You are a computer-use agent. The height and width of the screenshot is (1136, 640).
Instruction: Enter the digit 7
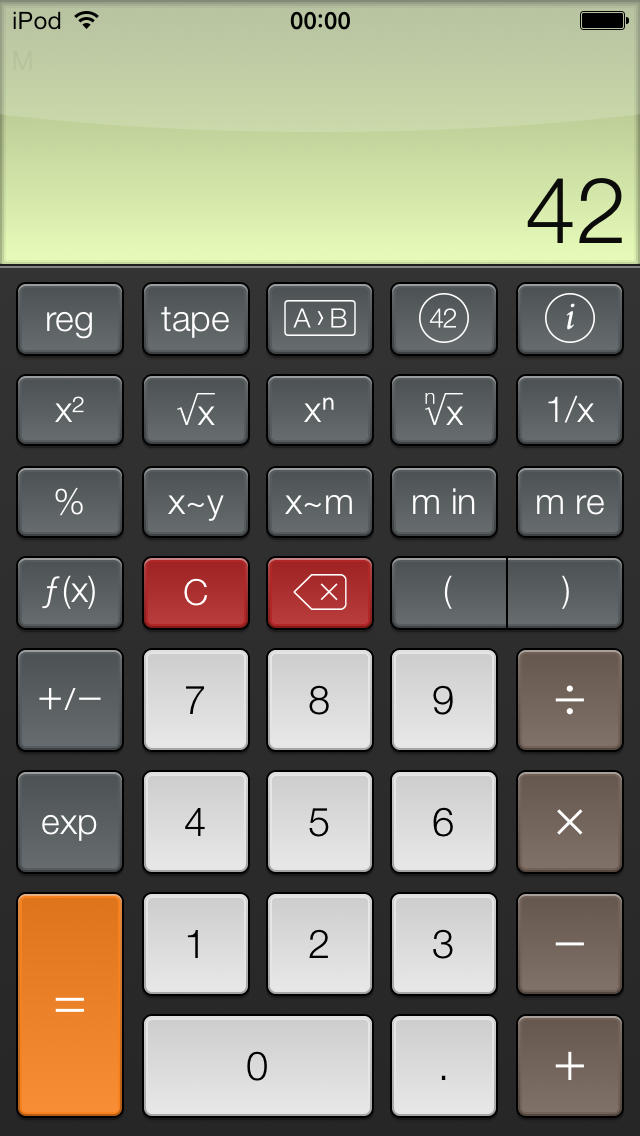tap(195, 700)
